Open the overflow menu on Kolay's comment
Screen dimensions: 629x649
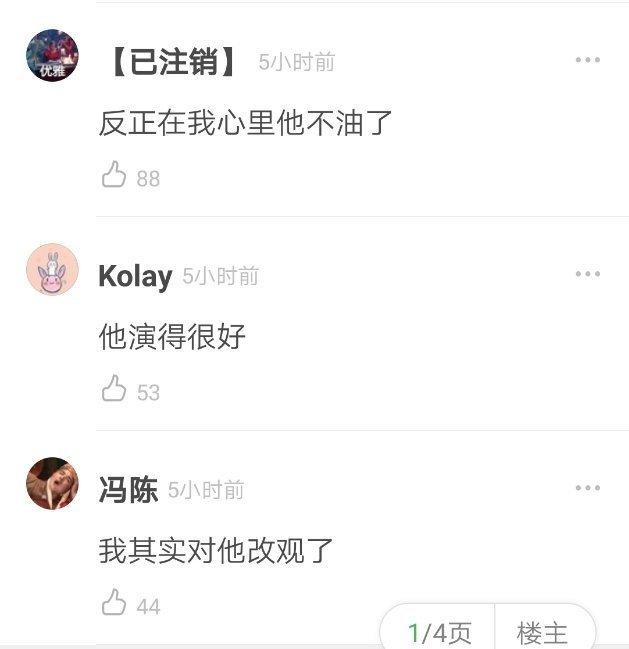(587, 274)
